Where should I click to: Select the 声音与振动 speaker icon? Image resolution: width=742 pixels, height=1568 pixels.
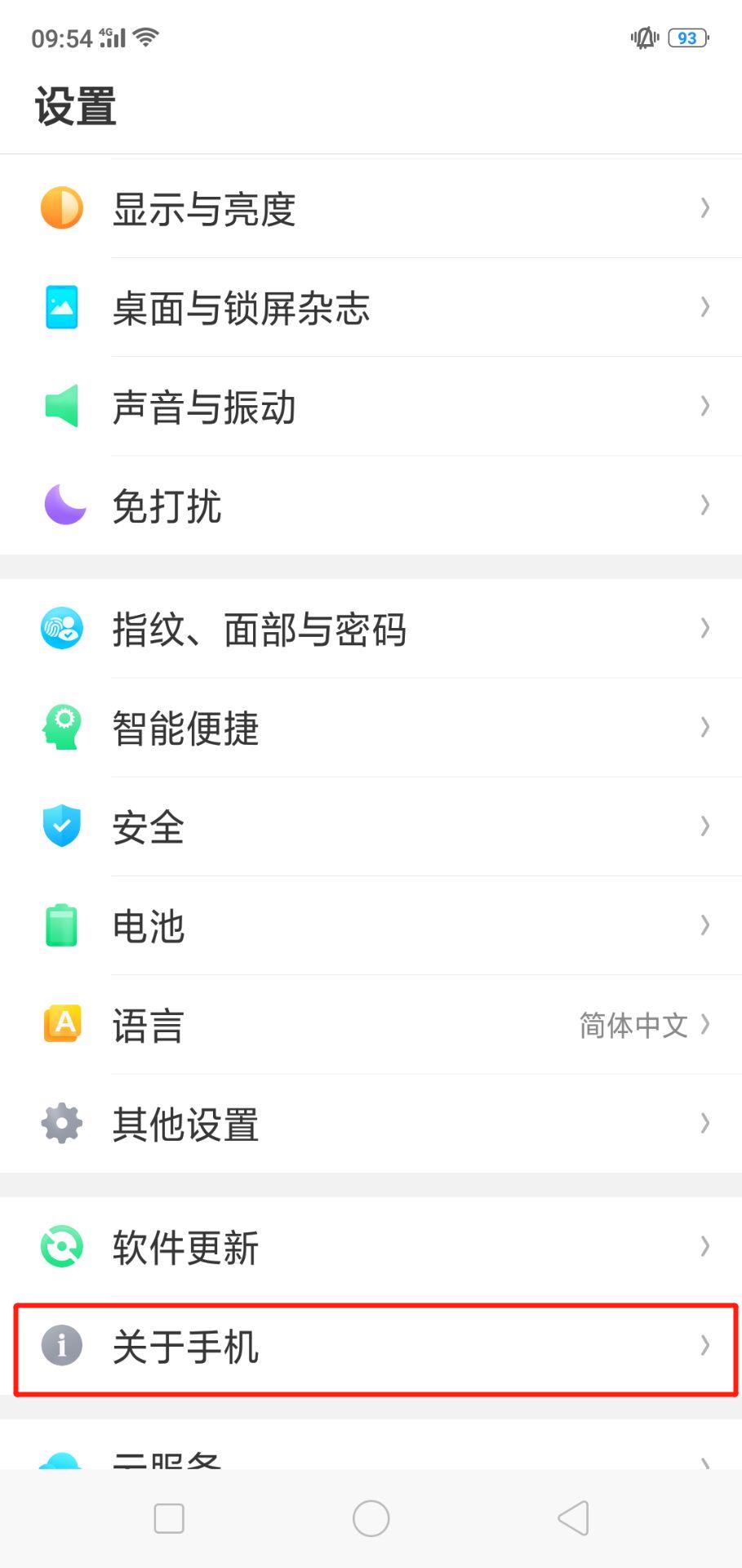tap(61, 407)
